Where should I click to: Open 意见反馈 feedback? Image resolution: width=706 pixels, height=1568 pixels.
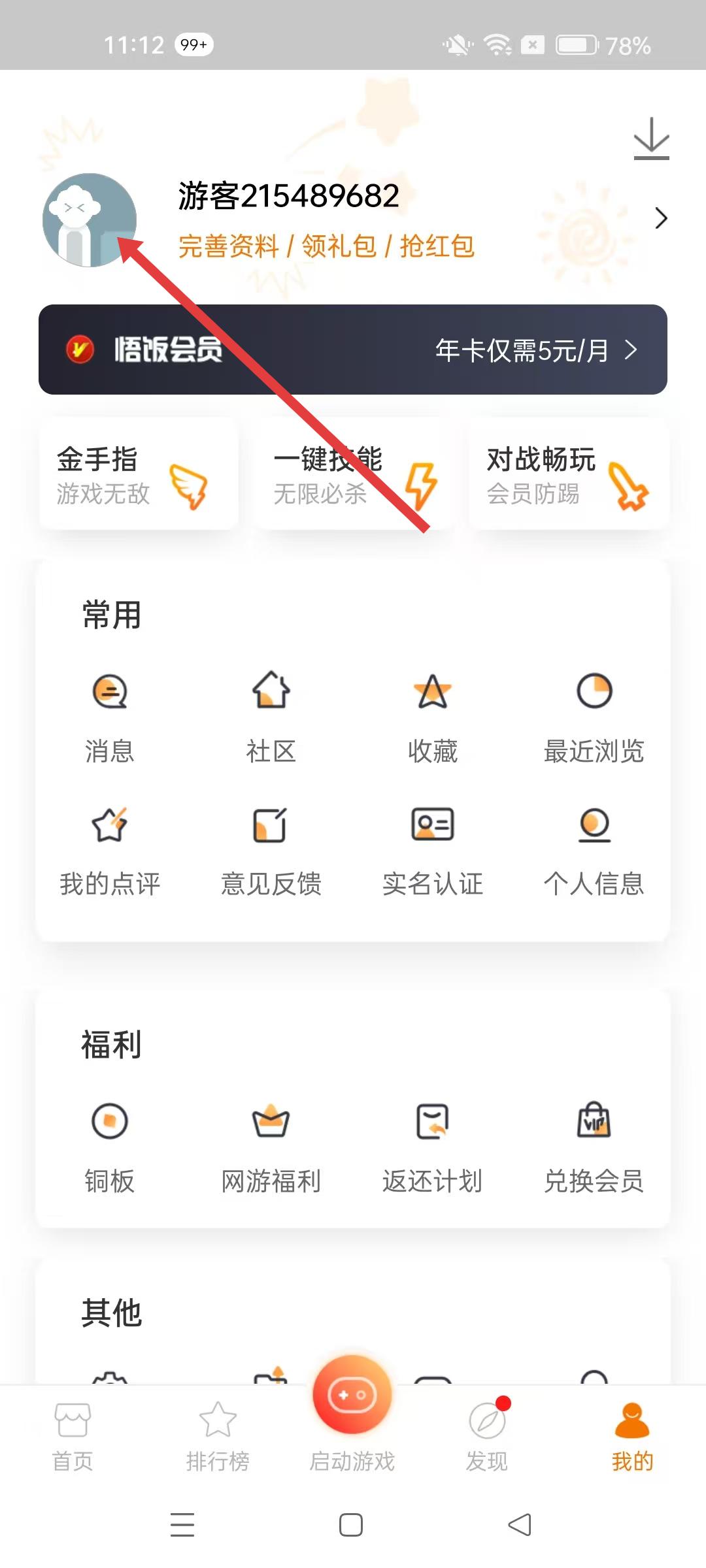coord(271,849)
